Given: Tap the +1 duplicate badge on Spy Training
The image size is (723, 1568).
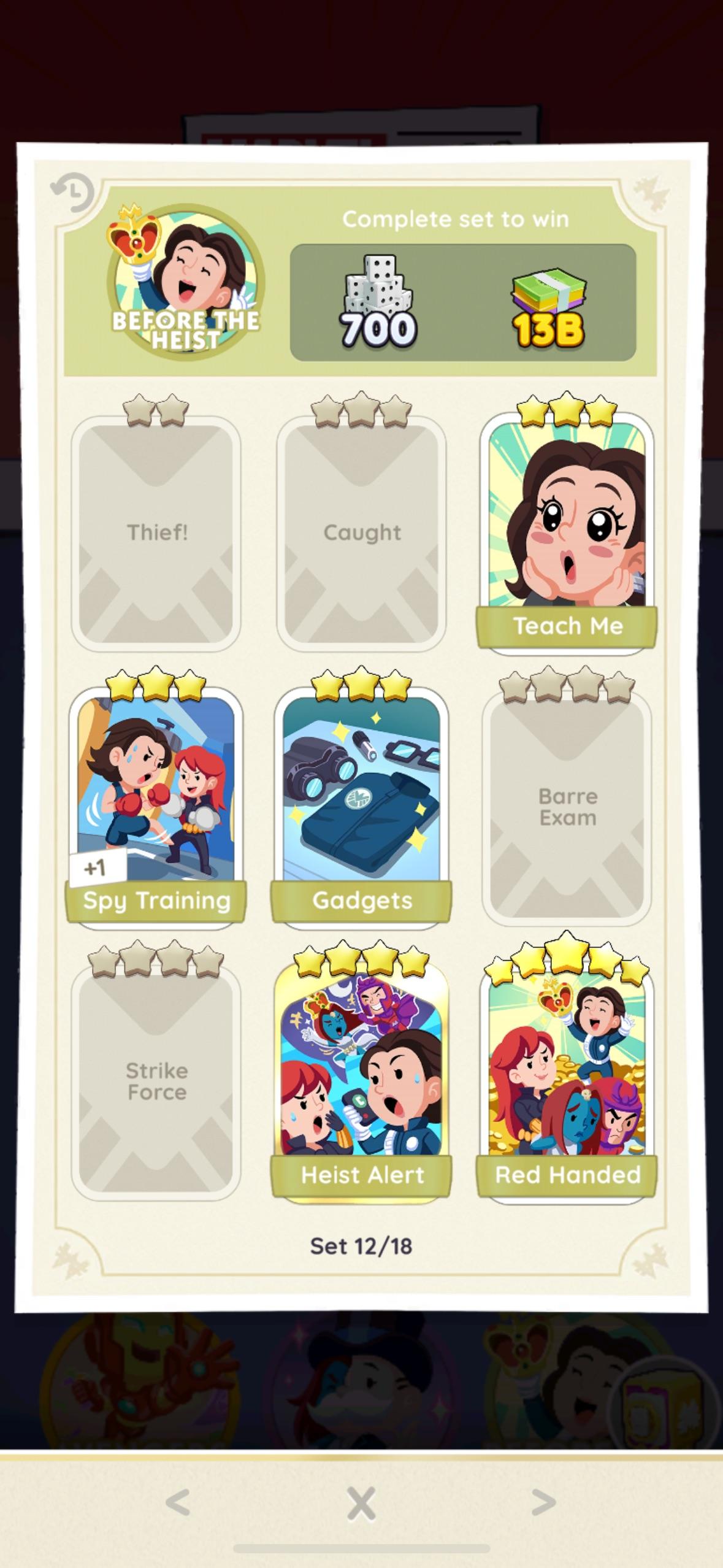Looking at the screenshot, I should pyautogui.click(x=95, y=867).
